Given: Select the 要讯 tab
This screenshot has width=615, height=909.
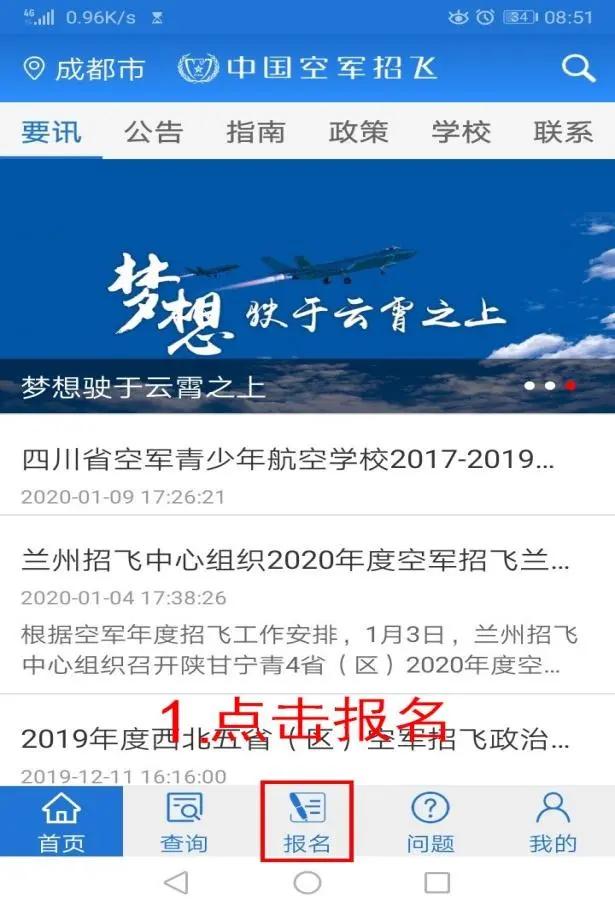Looking at the screenshot, I should 50,132.
